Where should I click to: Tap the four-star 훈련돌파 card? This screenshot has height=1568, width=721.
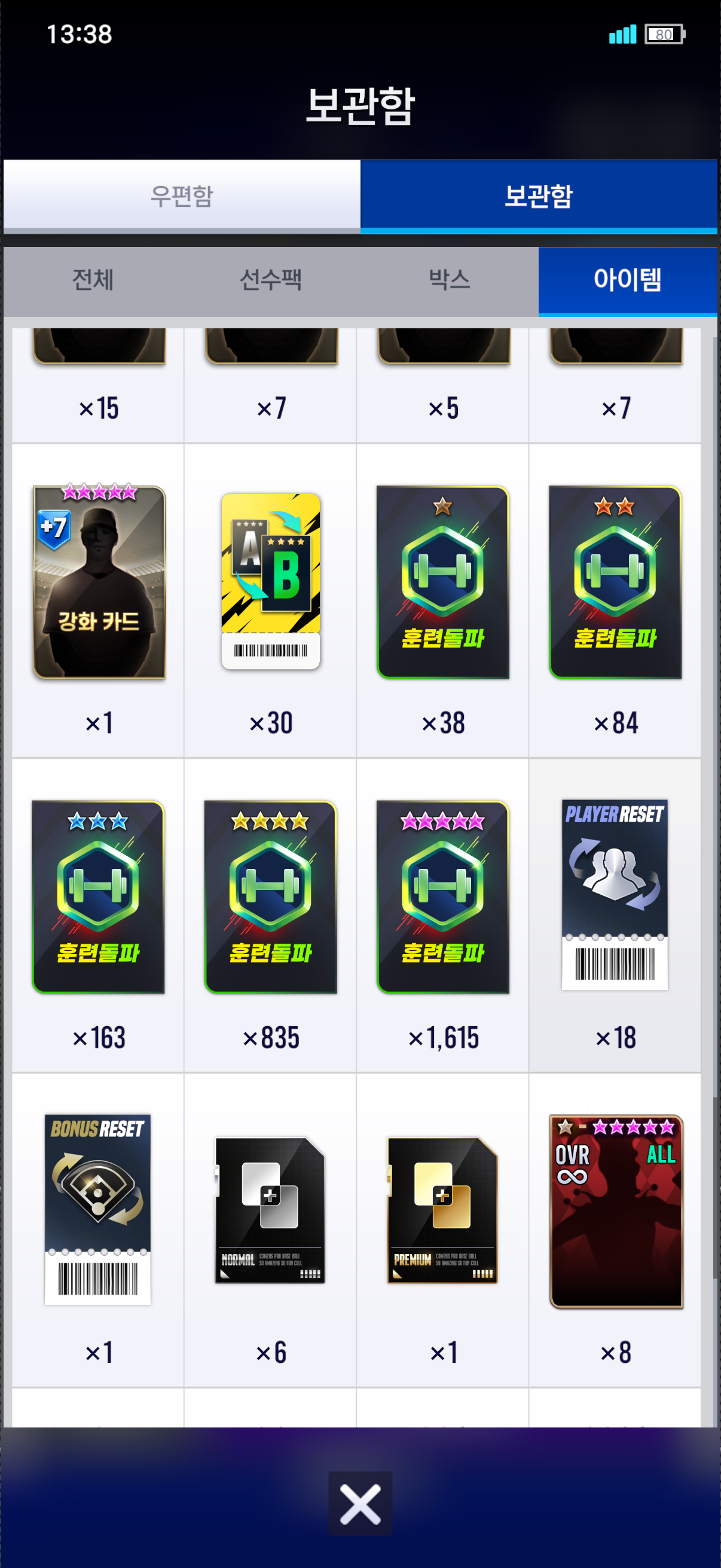271,896
